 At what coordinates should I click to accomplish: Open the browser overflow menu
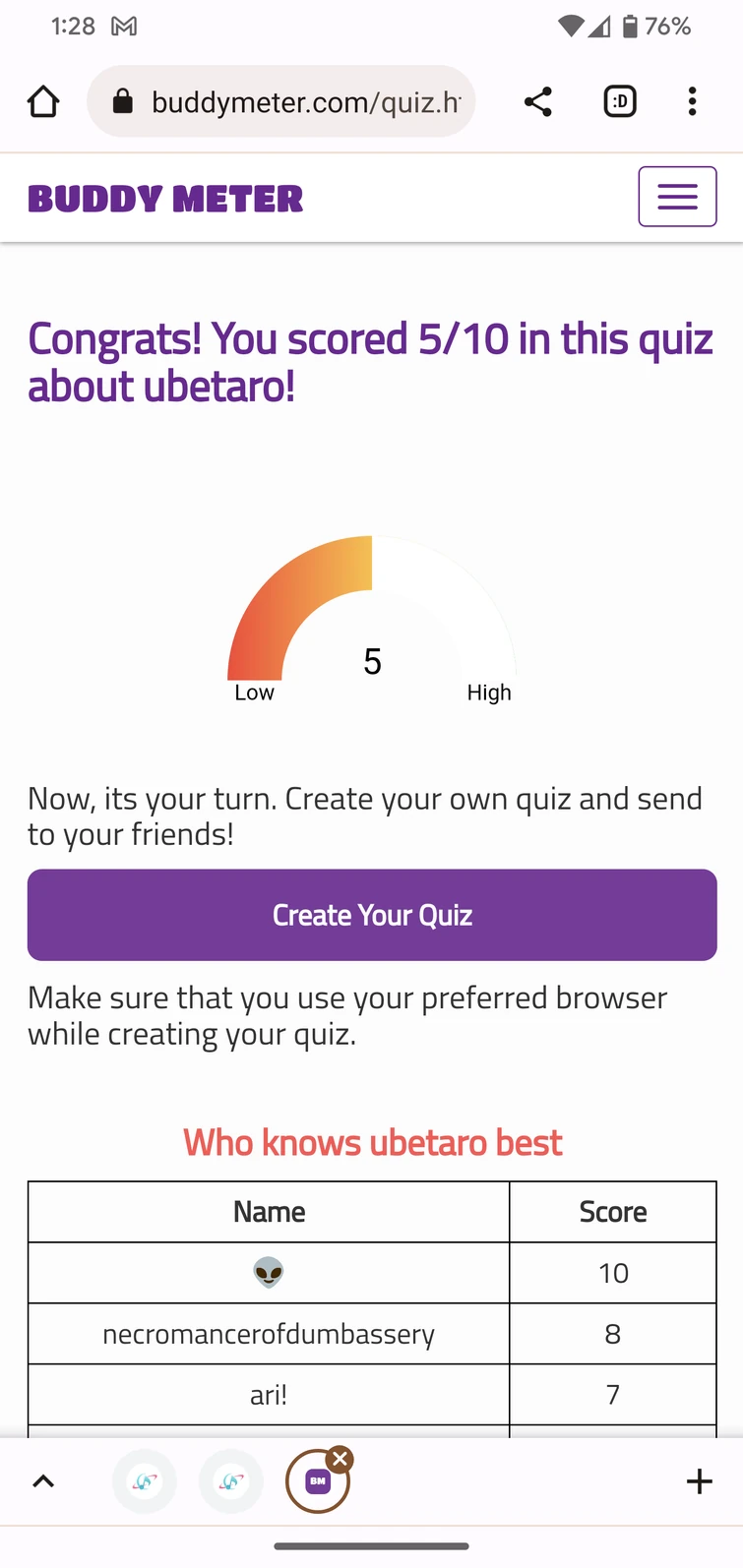tap(693, 101)
